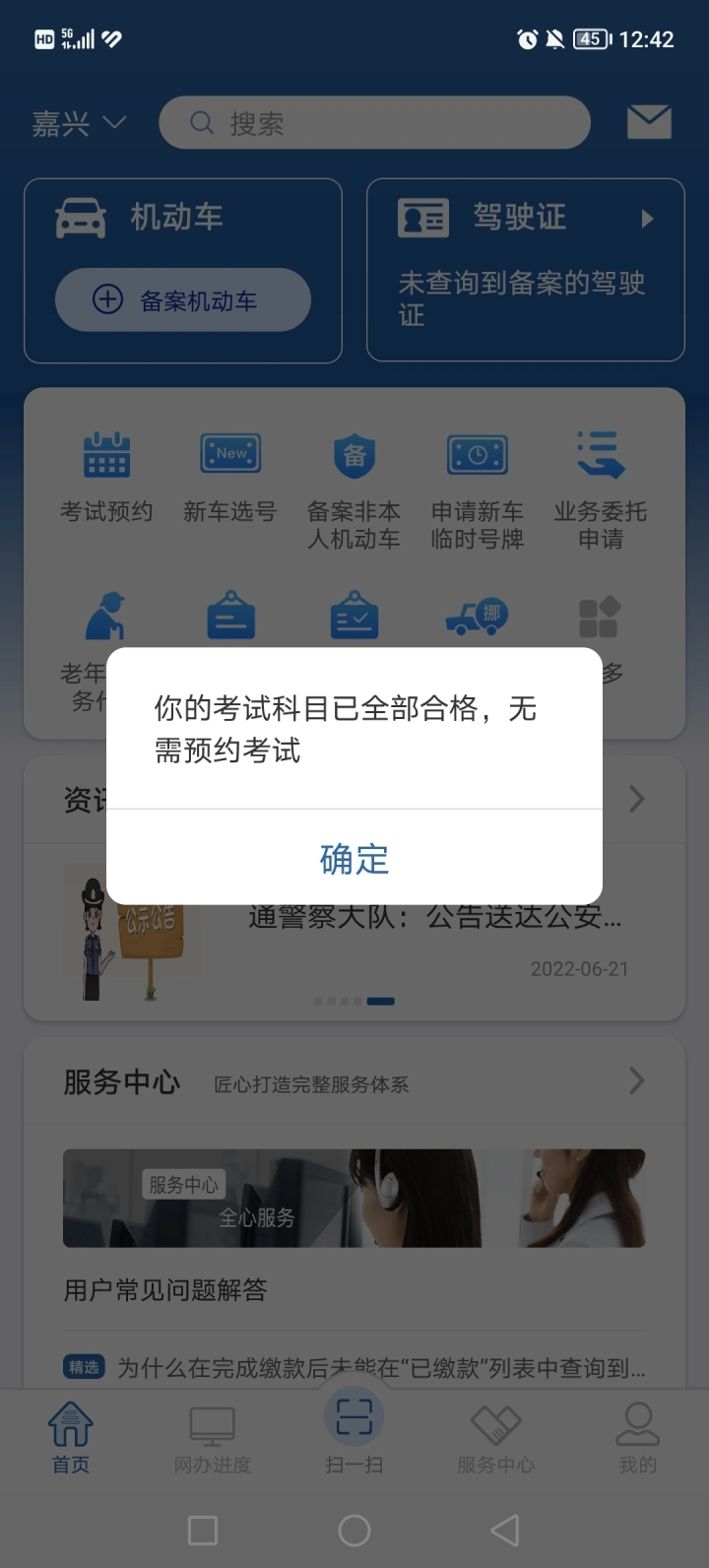Switch to the 网办进度 tab
This screenshot has height=1568, width=709.
click(x=213, y=1439)
